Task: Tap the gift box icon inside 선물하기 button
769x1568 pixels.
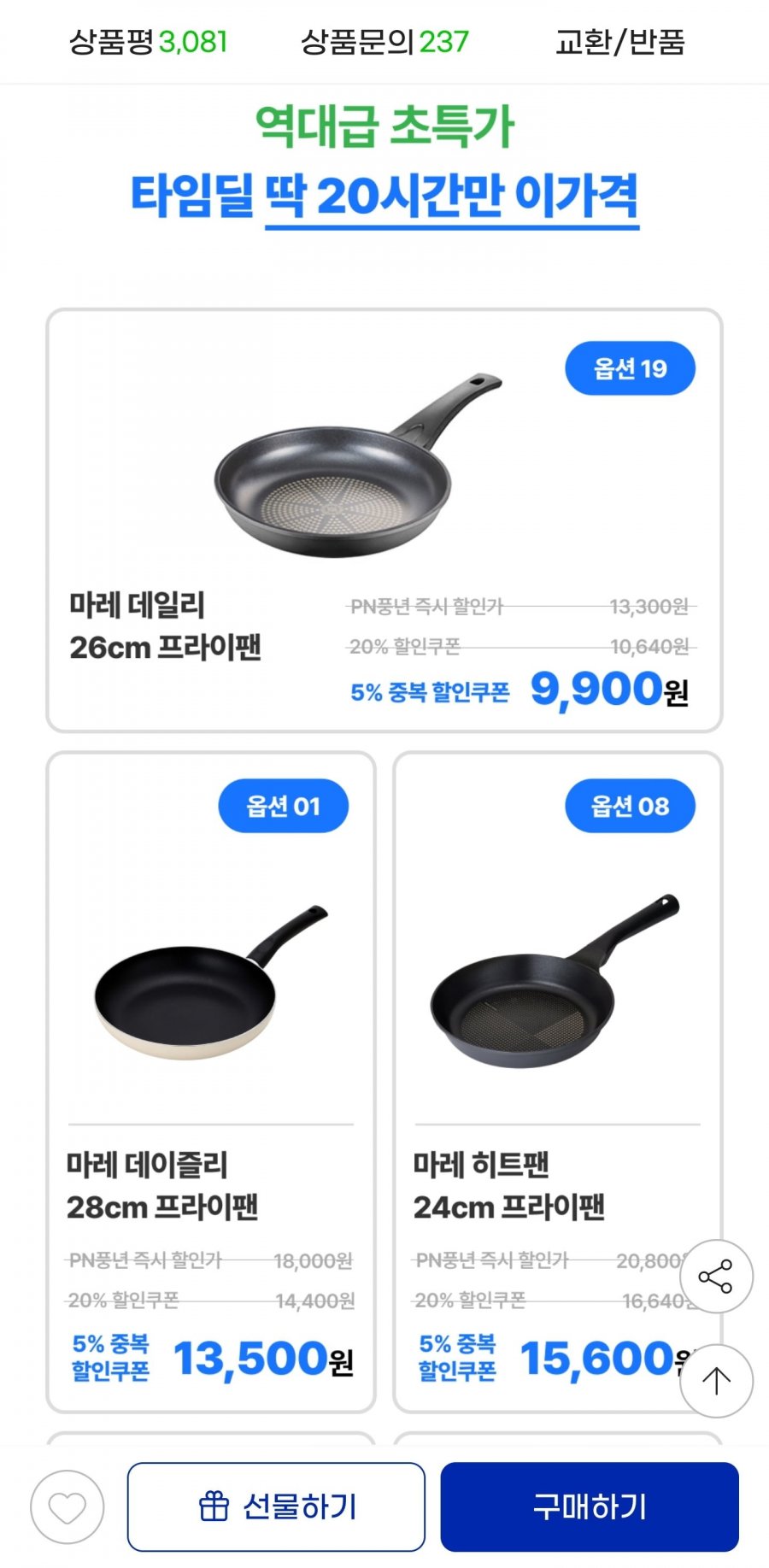Action: click(x=214, y=1506)
